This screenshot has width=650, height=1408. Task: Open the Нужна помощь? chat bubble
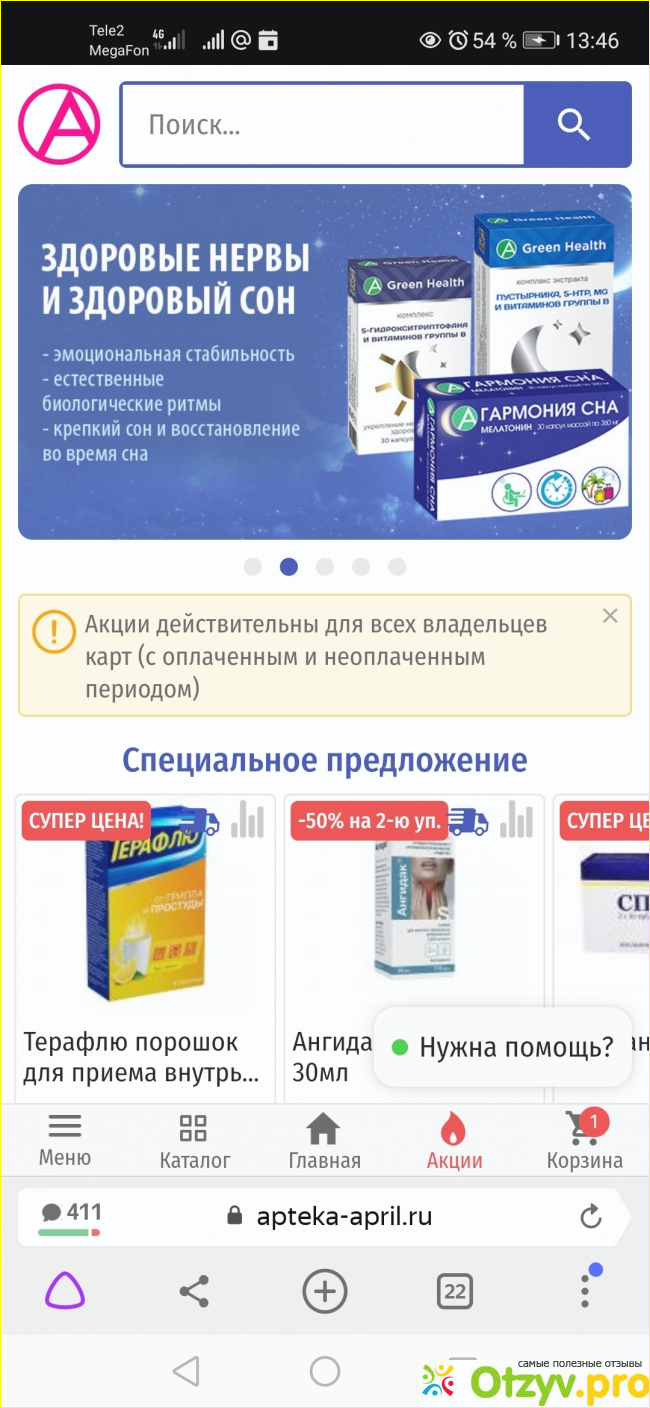click(x=503, y=1047)
